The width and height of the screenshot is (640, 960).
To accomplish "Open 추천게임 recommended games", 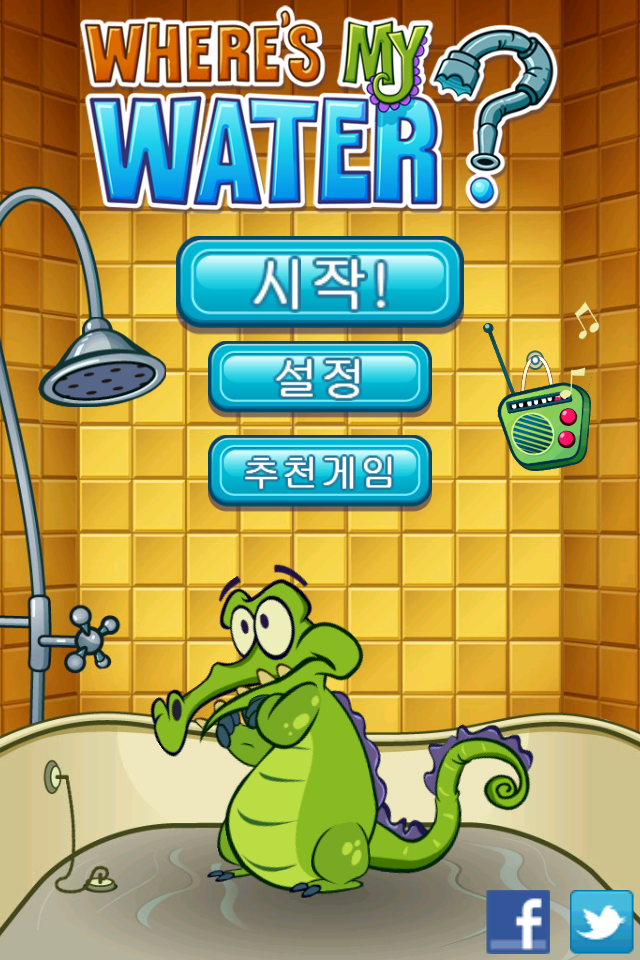I will click(320, 470).
